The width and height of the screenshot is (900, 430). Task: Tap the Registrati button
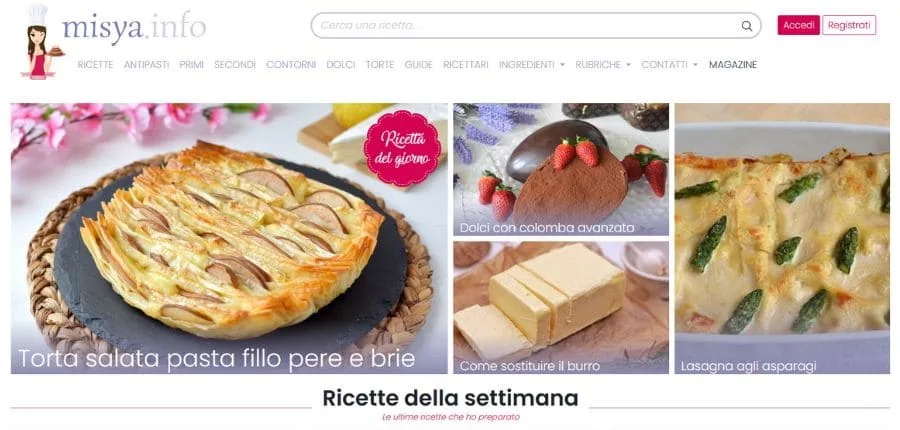point(849,25)
